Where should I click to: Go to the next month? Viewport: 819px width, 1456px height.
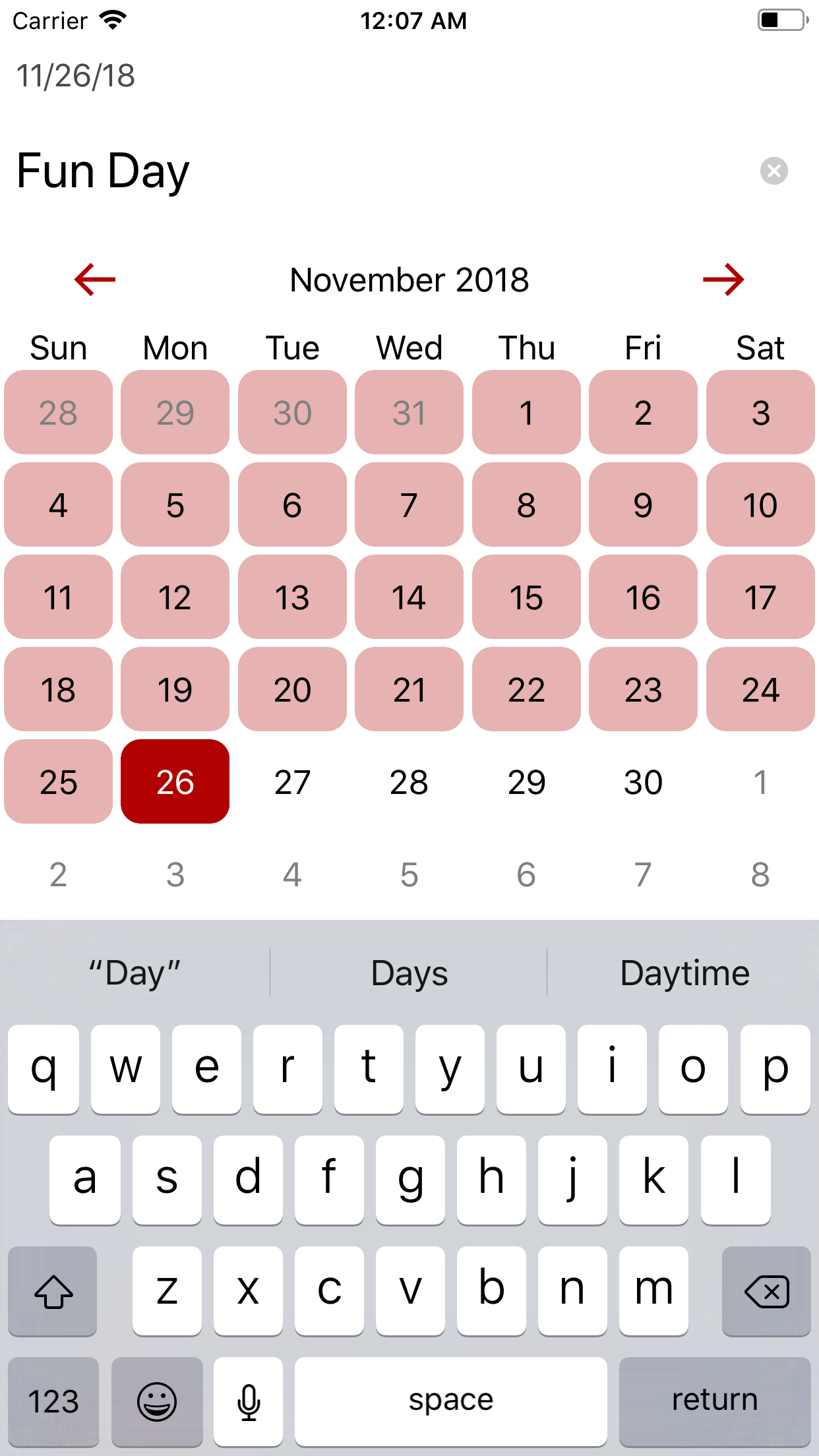coord(723,280)
